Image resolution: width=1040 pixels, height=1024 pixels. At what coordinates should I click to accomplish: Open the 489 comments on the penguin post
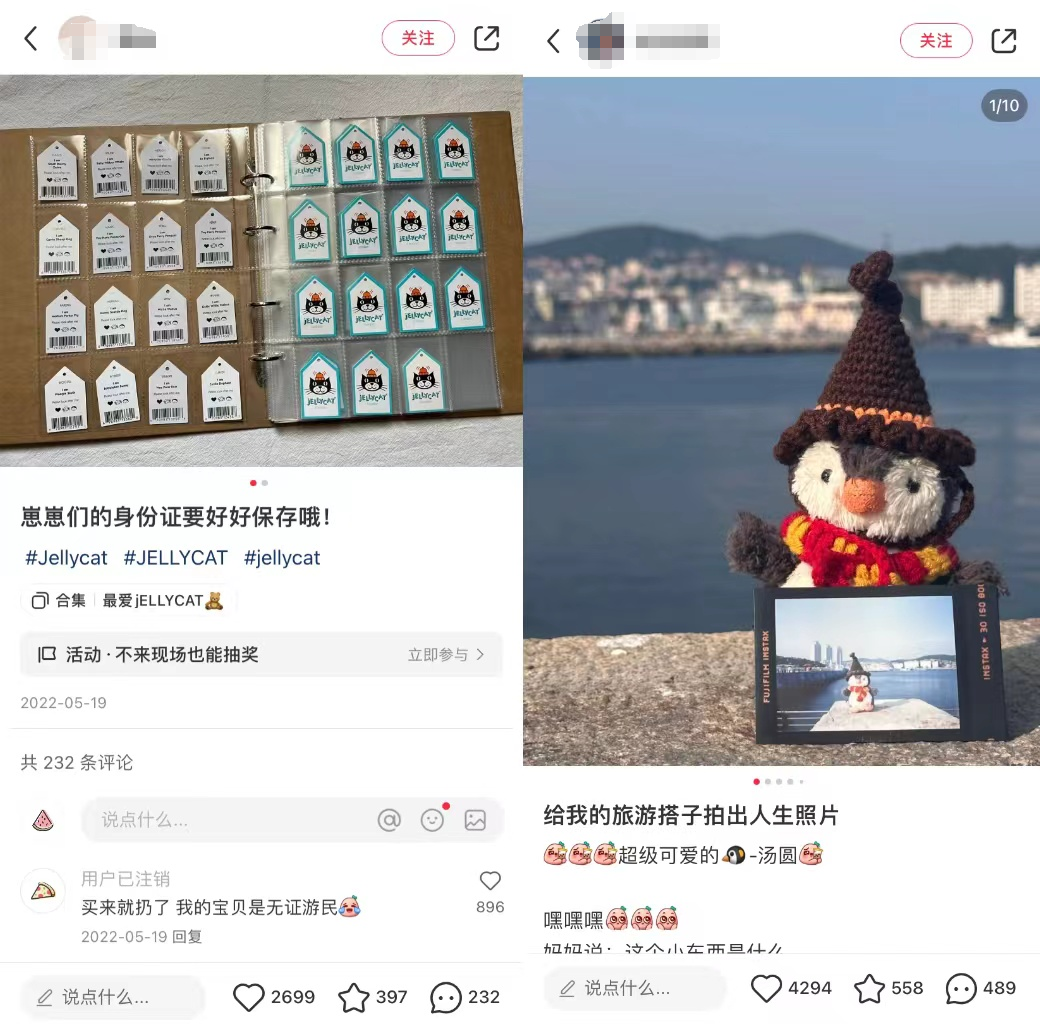pyautogui.click(x=961, y=988)
